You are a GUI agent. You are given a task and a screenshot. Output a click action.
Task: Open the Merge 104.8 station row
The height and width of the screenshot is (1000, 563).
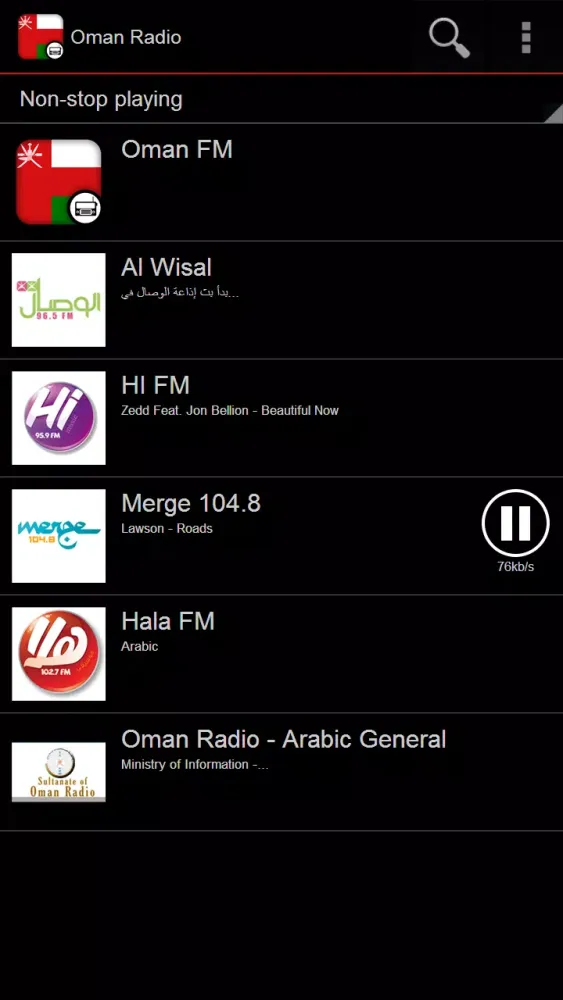coord(281,536)
